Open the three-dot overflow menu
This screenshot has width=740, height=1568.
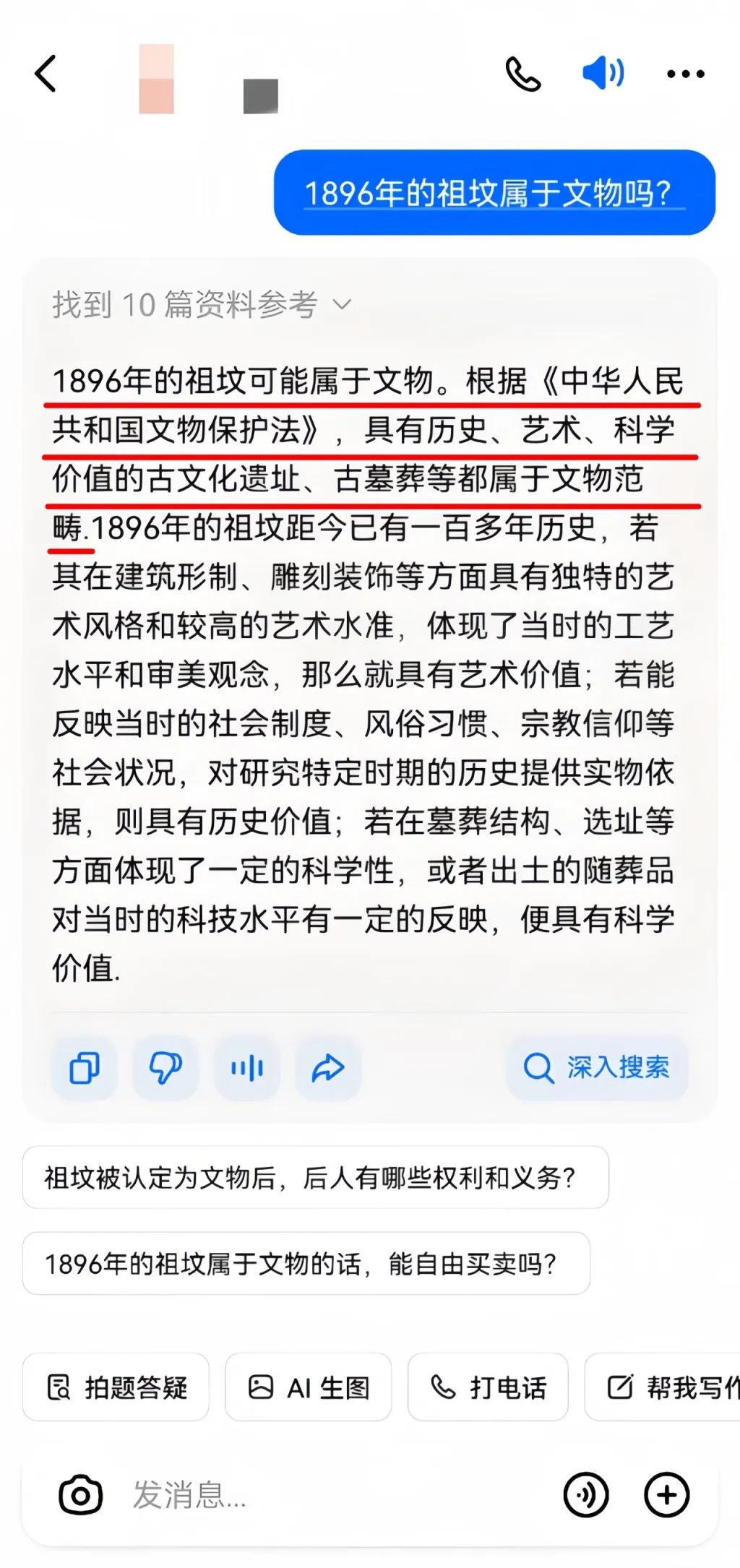click(x=685, y=74)
